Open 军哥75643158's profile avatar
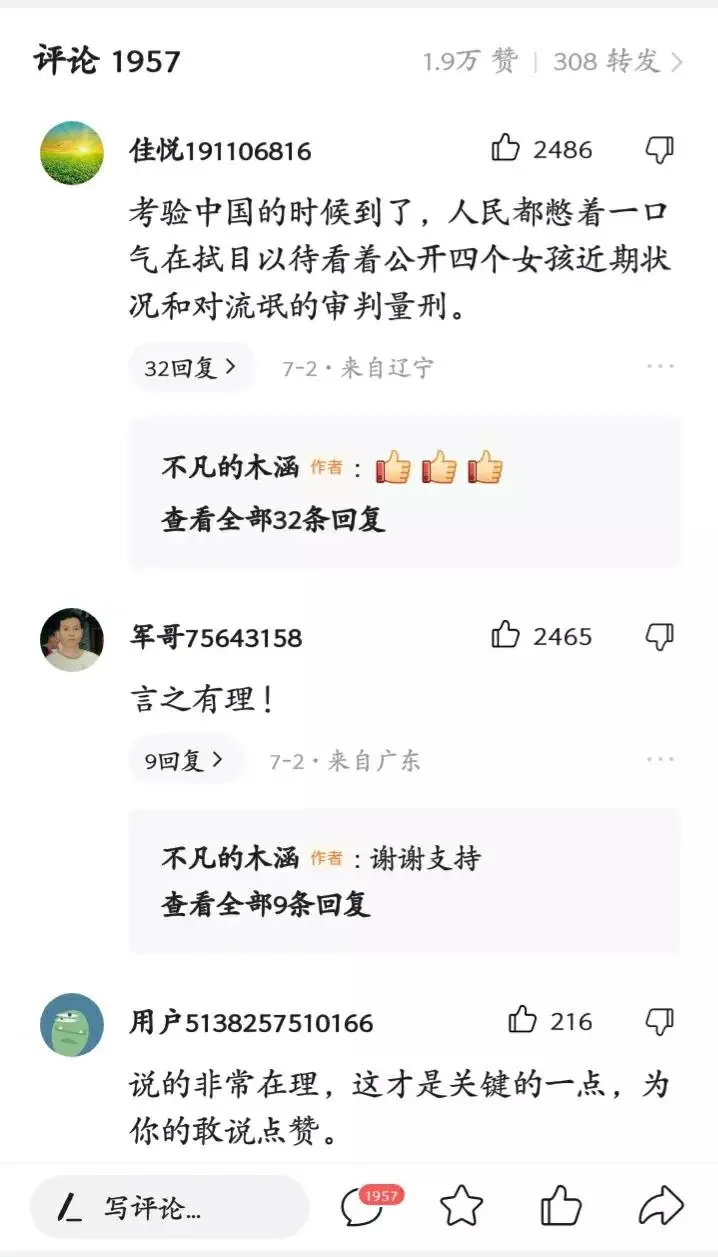This screenshot has height=1257, width=718. click(x=72, y=639)
